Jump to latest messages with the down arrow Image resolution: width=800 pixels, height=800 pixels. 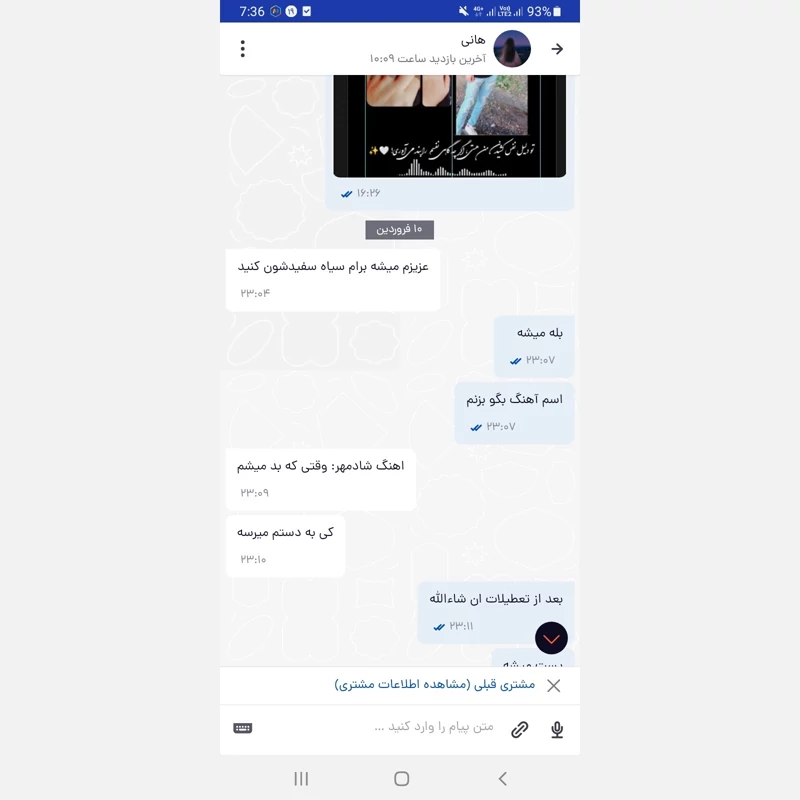[x=551, y=638]
